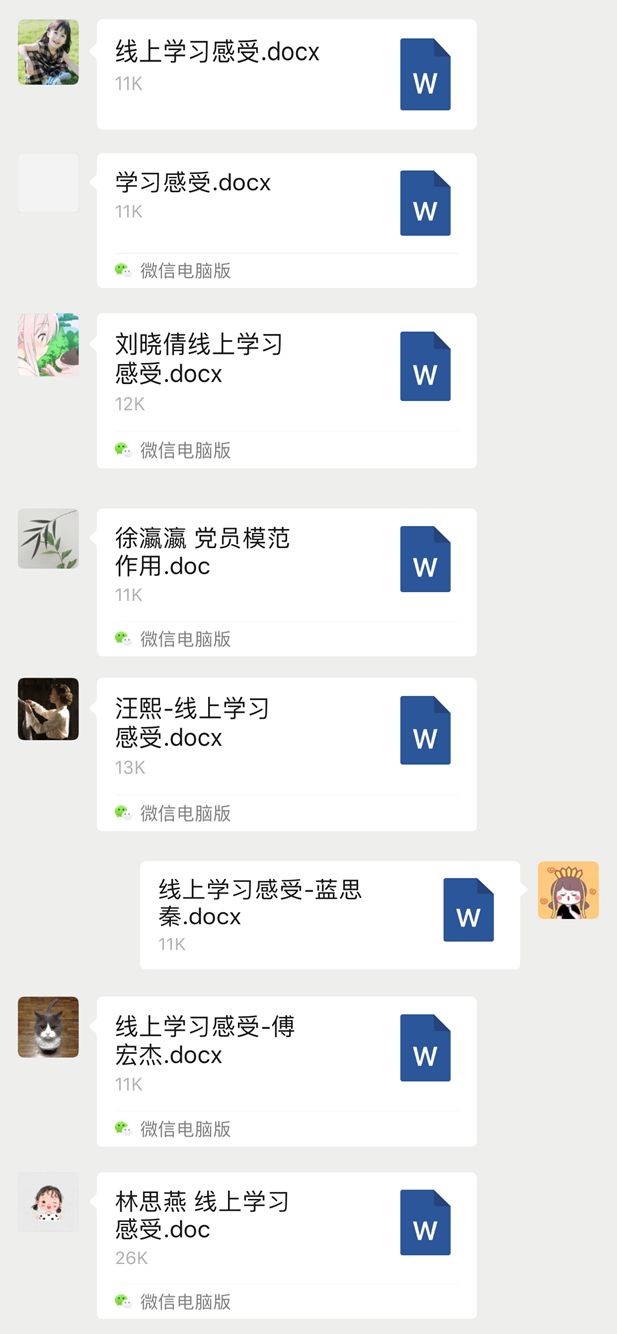The image size is (617, 1334).
Task: View the 线上学习感受-傅宏杰.docx attachment
Action: coord(286,1054)
